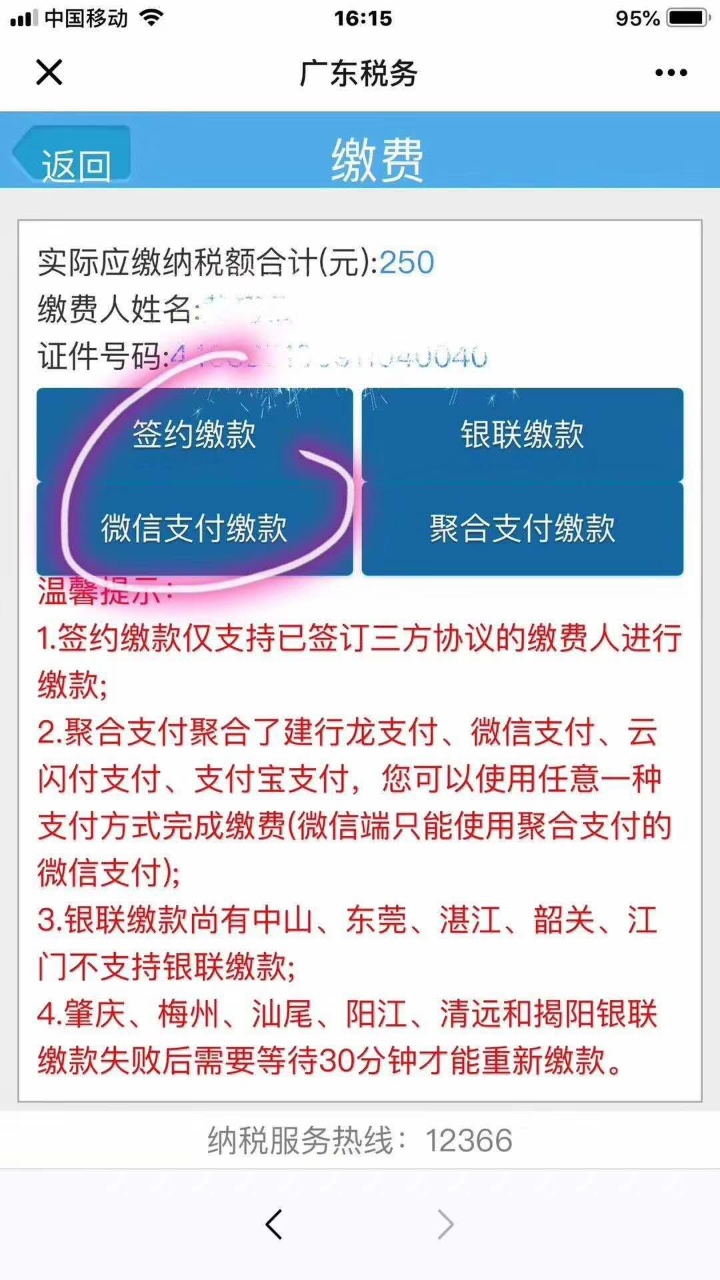Tap the 返回 back button
Screen dimensions: 720x1280
click(73, 161)
